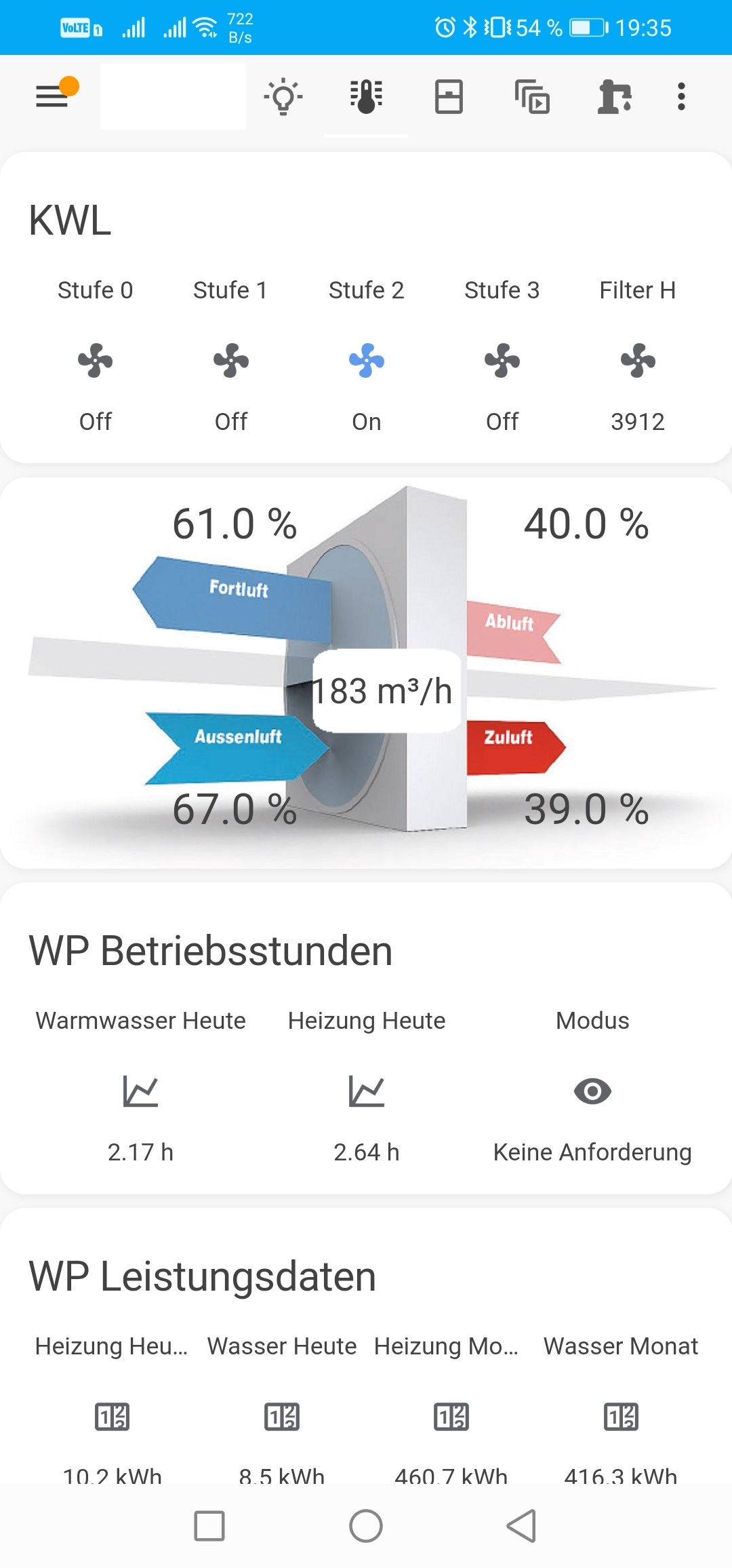
Task: Show Warmwasser Heute history graph
Action: pyautogui.click(x=140, y=1091)
